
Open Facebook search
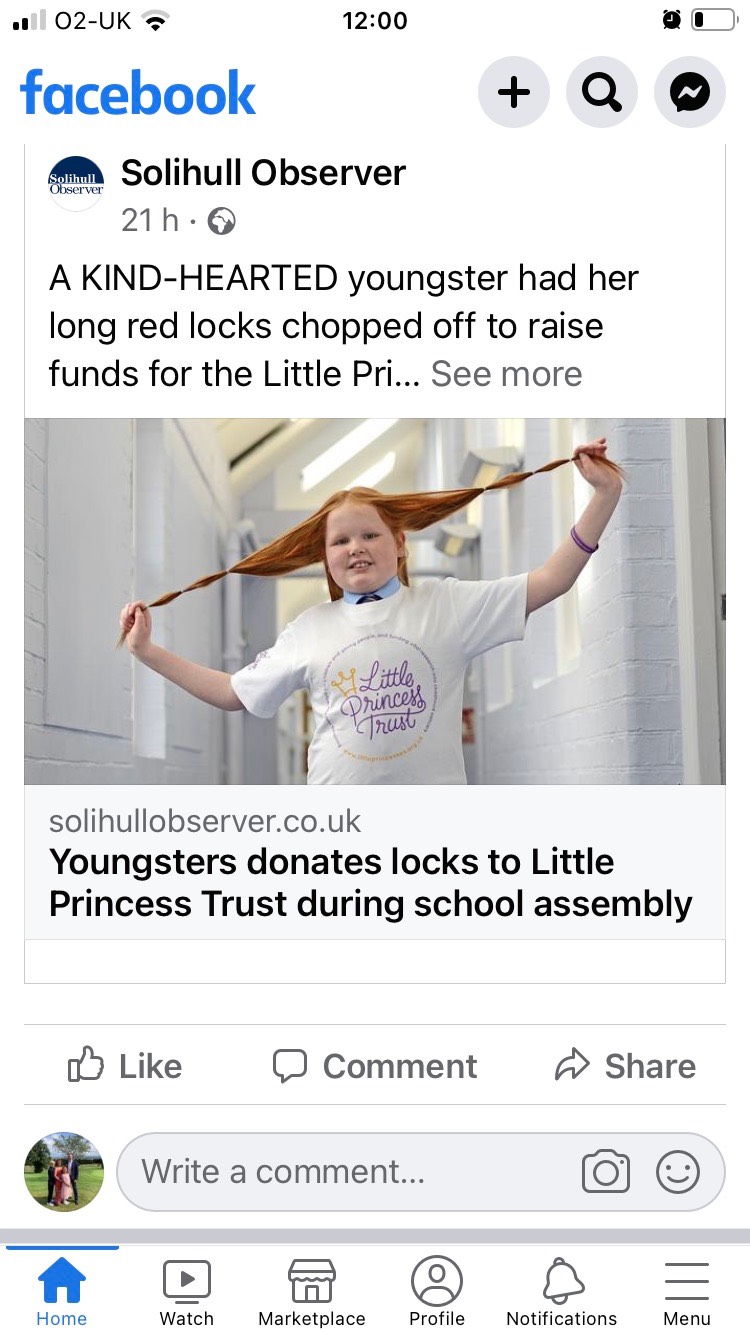602,93
